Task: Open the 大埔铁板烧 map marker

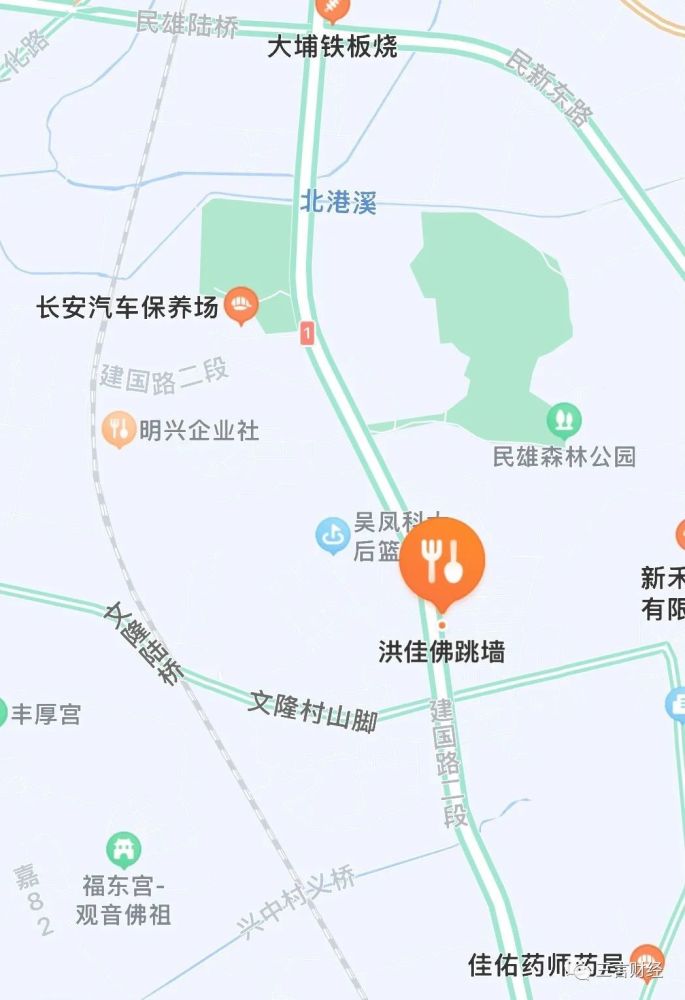Action: tap(332, 11)
